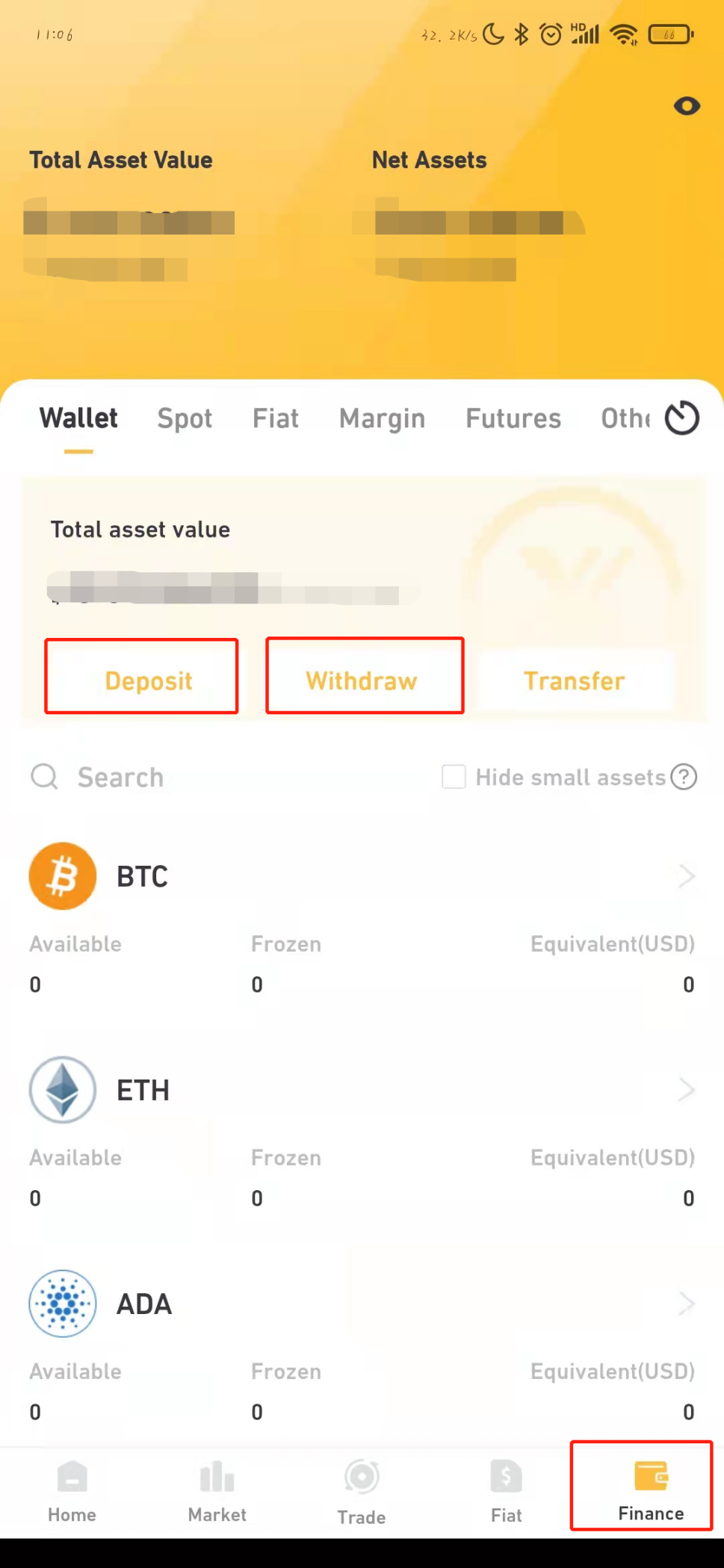This screenshot has width=724, height=1568.
Task: Open the Fiat item in bottom navigation
Action: pyautogui.click(x=506, y=1492)
